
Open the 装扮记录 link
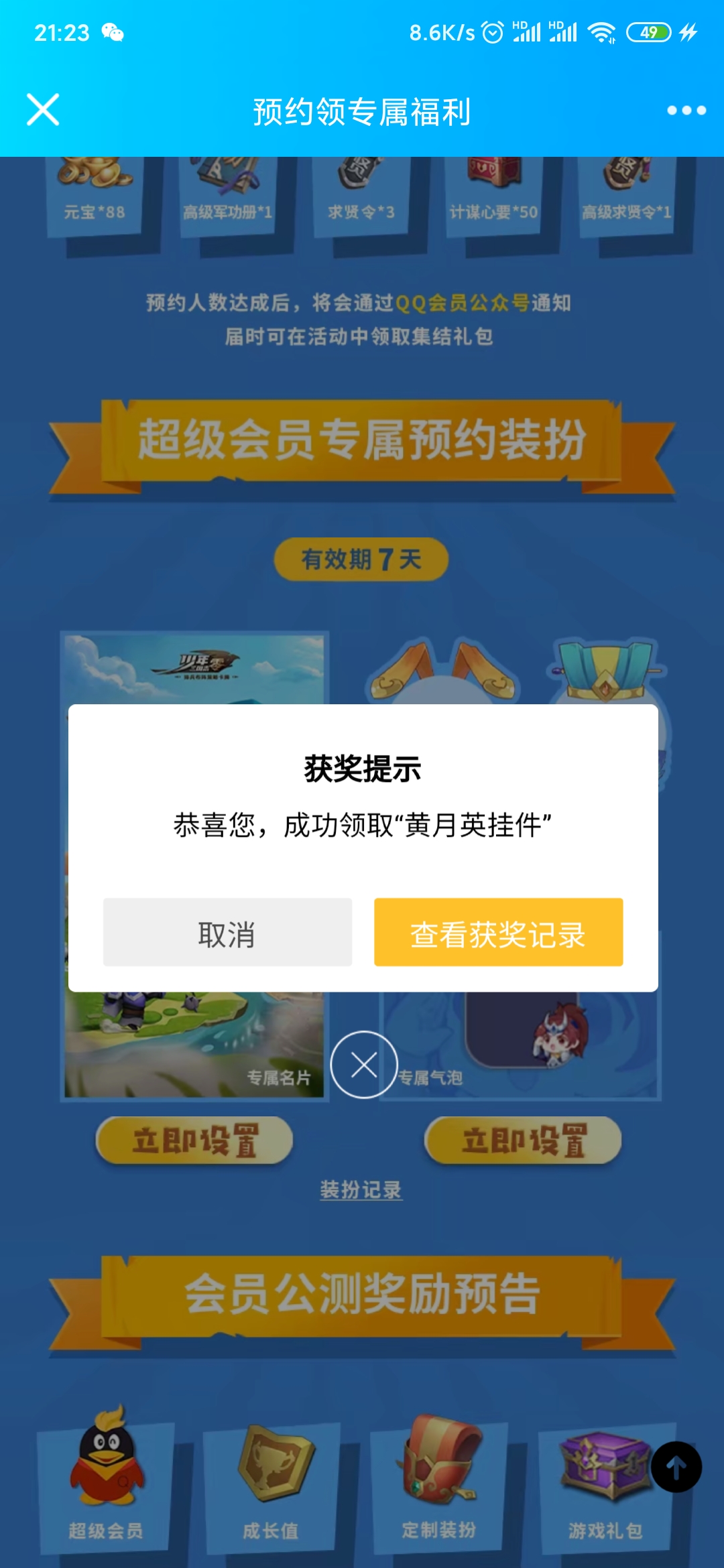pyautogui.click(x=361, y=1189)
